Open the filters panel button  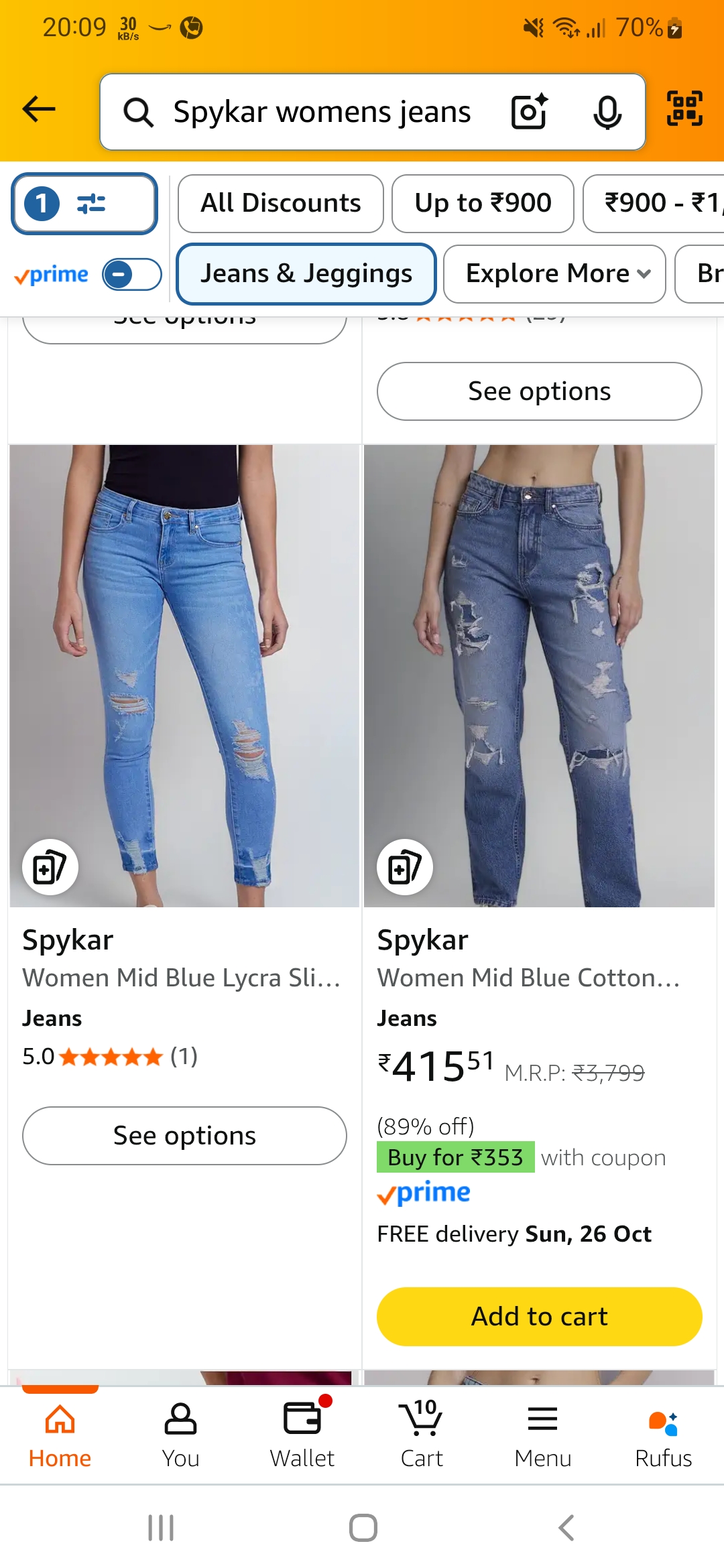84,204
